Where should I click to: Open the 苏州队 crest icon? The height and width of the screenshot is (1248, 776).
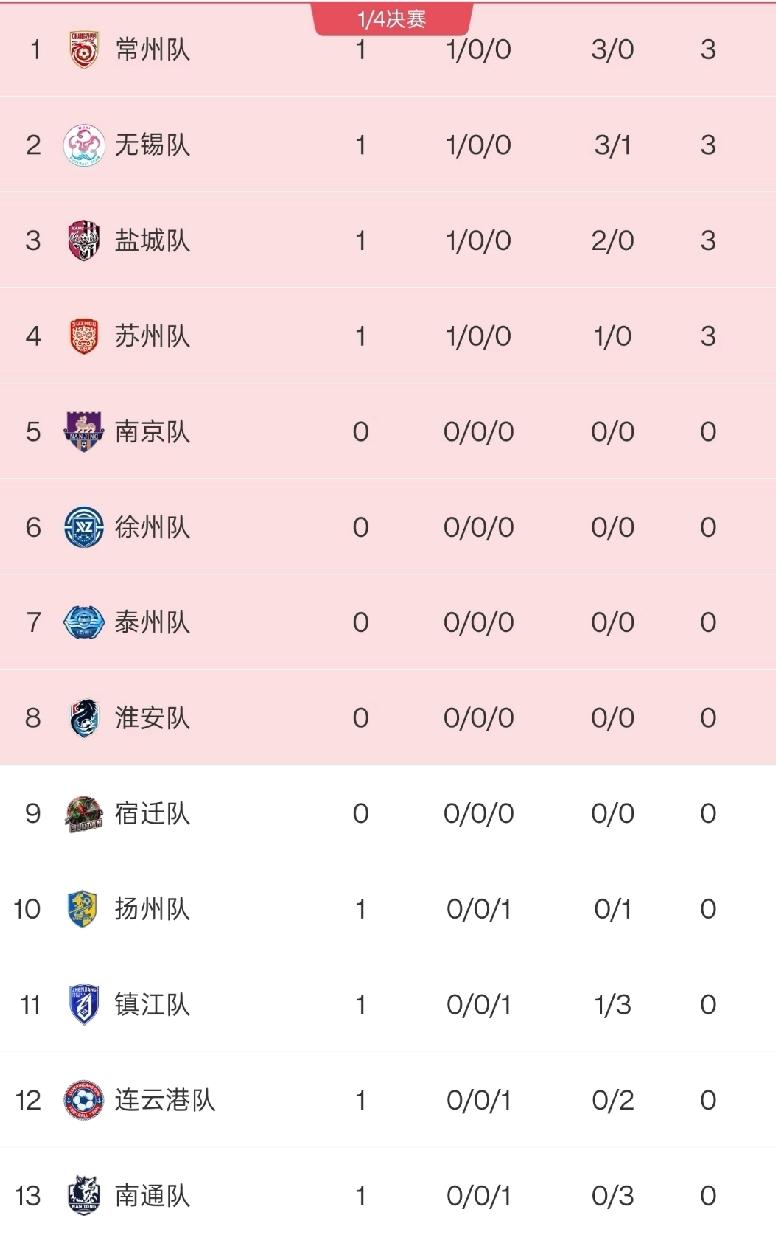click(85, 336)
